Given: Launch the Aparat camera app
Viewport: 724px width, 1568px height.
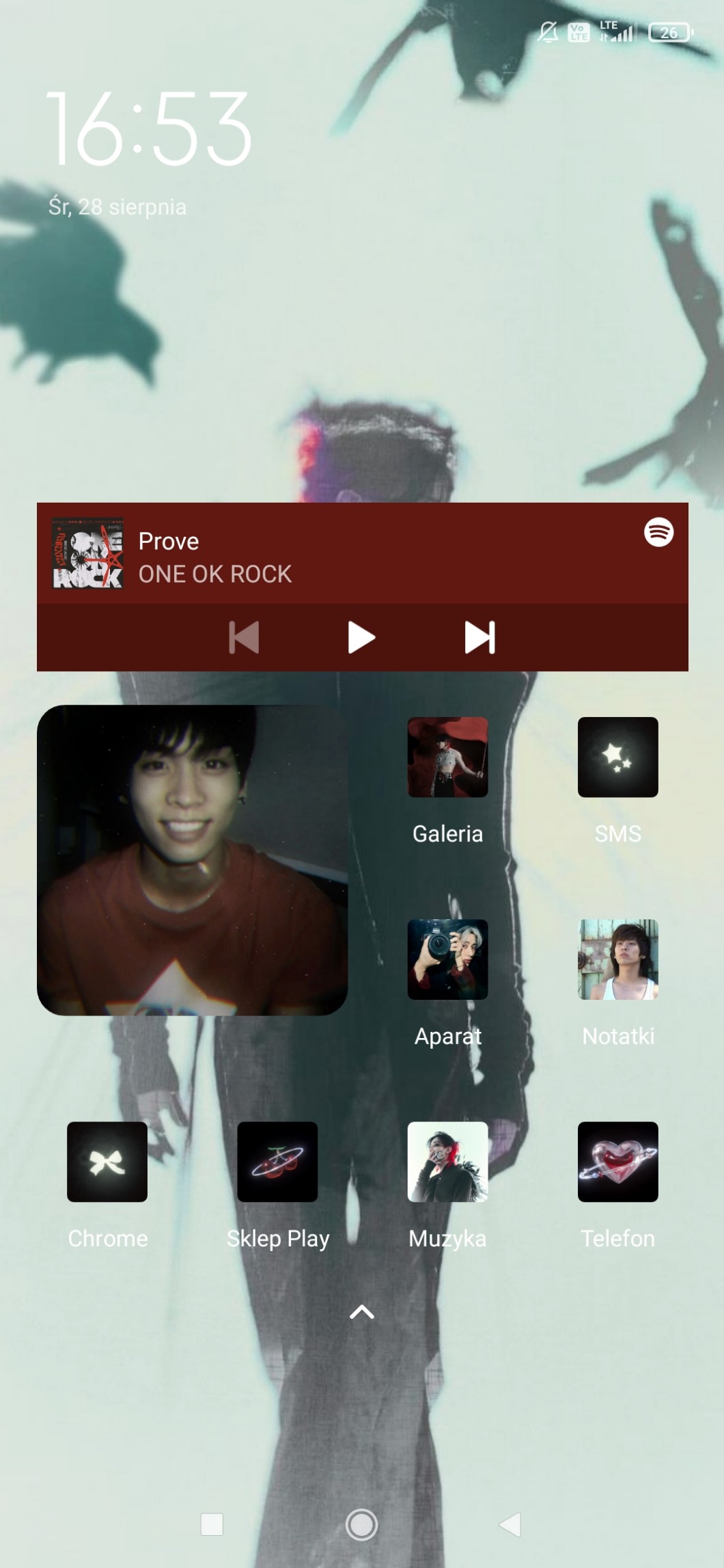Looking at the screenshot, I should [447, 960].
